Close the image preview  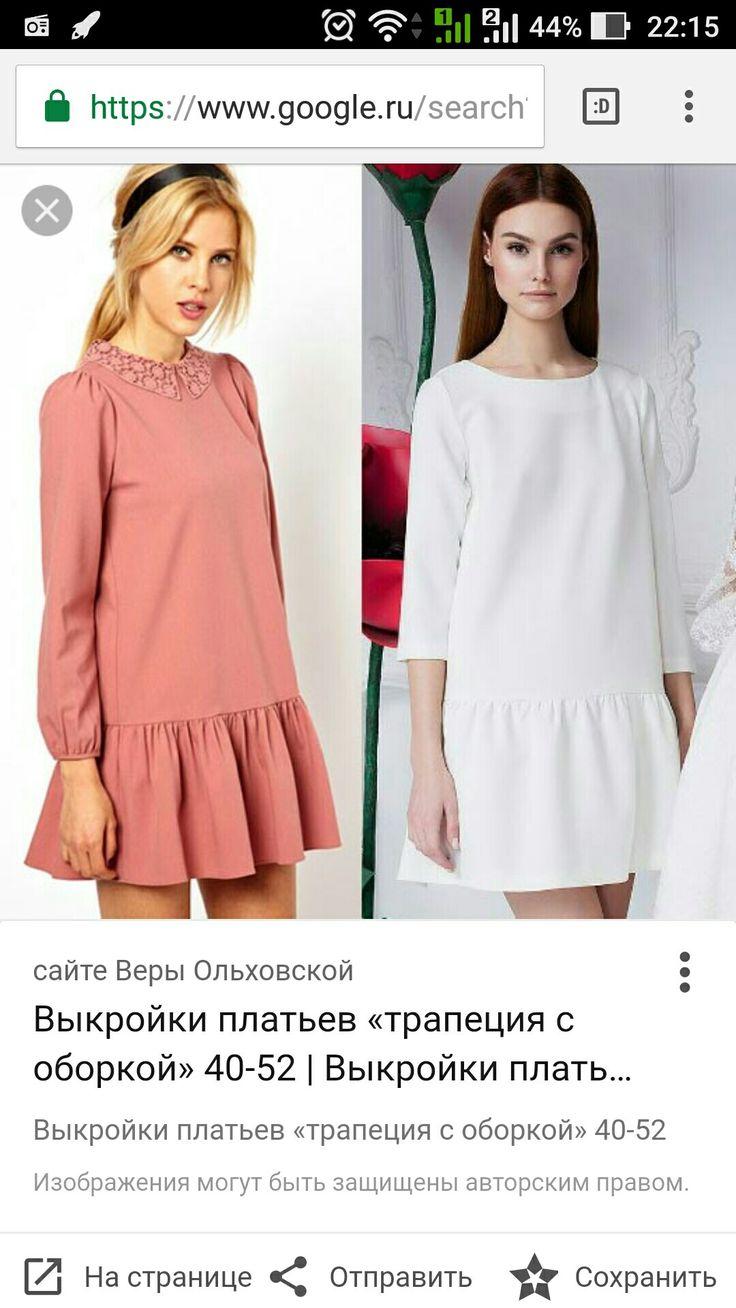click(x=47, y=211)
